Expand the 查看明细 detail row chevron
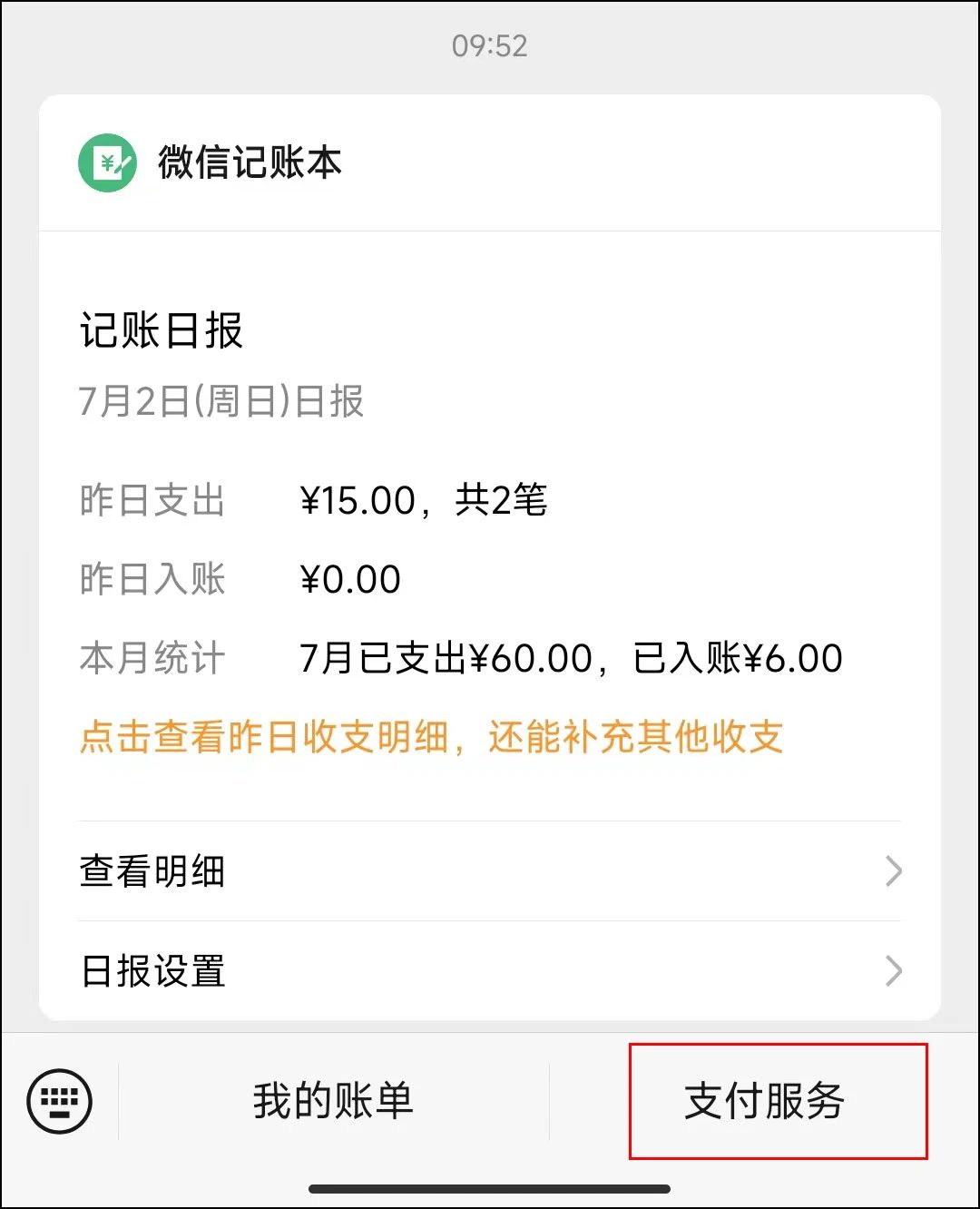 point(894,871)
